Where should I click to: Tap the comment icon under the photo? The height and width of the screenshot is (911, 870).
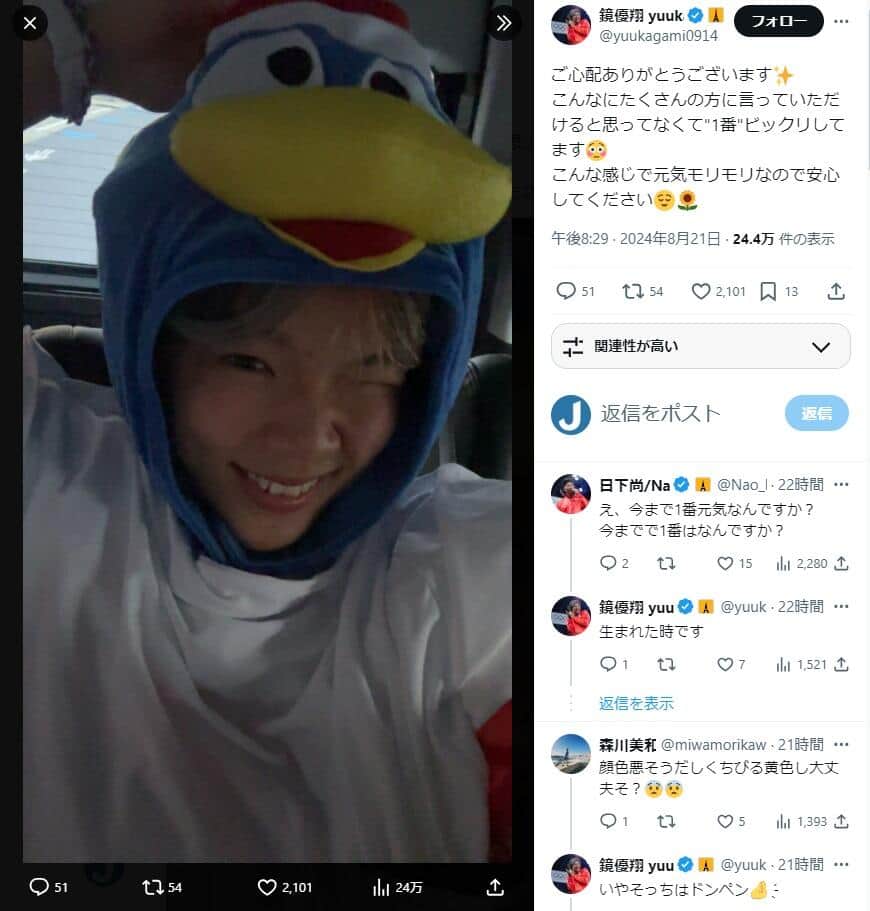(40, 887)
